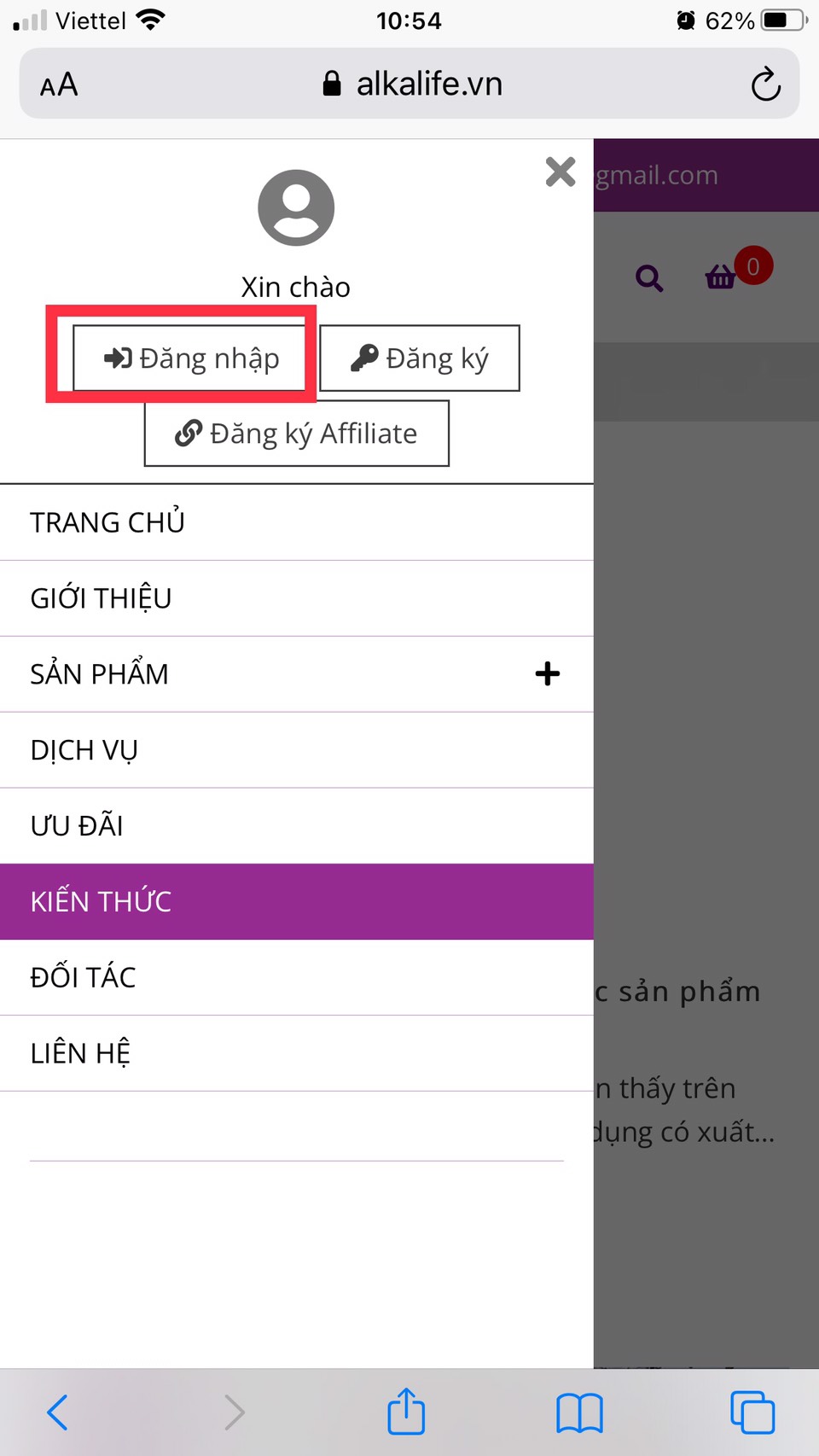Image resolution: width=819 pixels, height=1456 pixels.
Task: Open the DỊCH VỤ page
Action: 84,750
